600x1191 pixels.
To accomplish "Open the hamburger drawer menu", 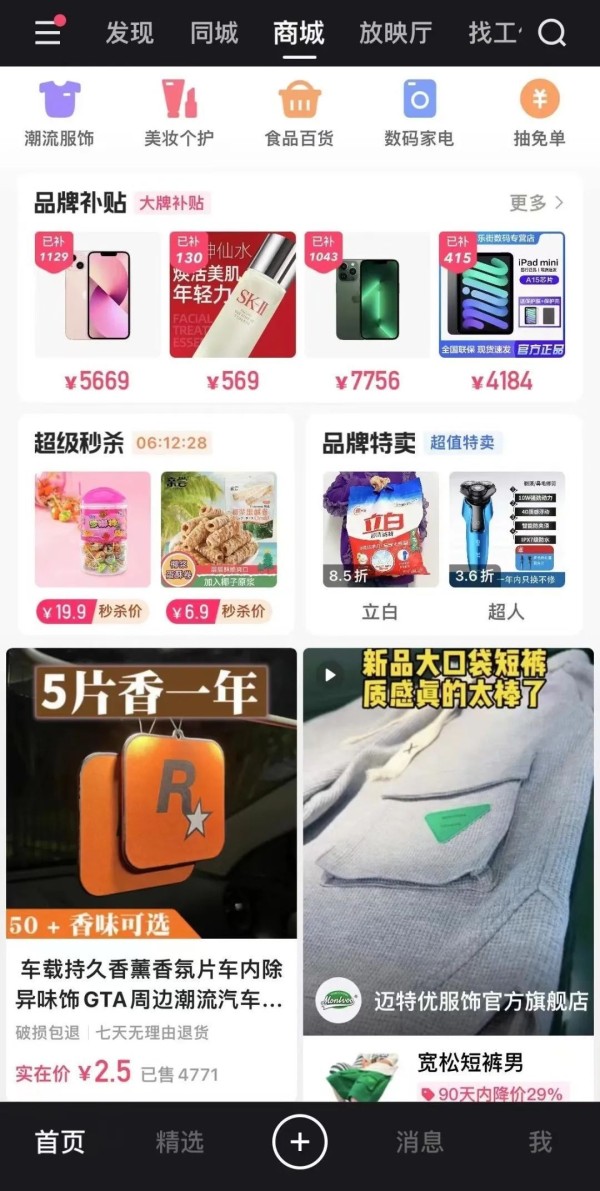I will point(48,32).
